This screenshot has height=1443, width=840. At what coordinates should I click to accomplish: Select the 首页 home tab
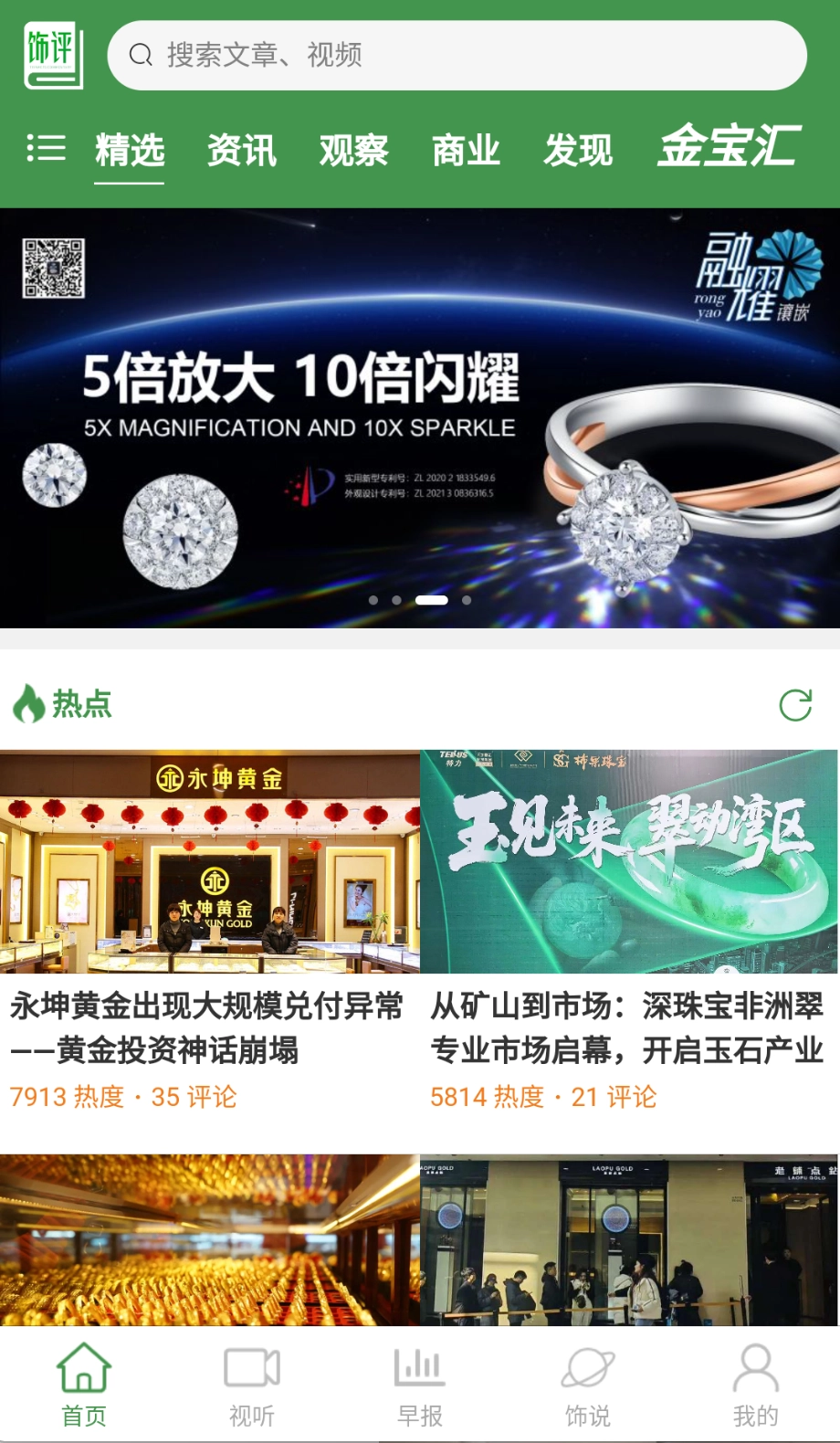[84, 1384]
